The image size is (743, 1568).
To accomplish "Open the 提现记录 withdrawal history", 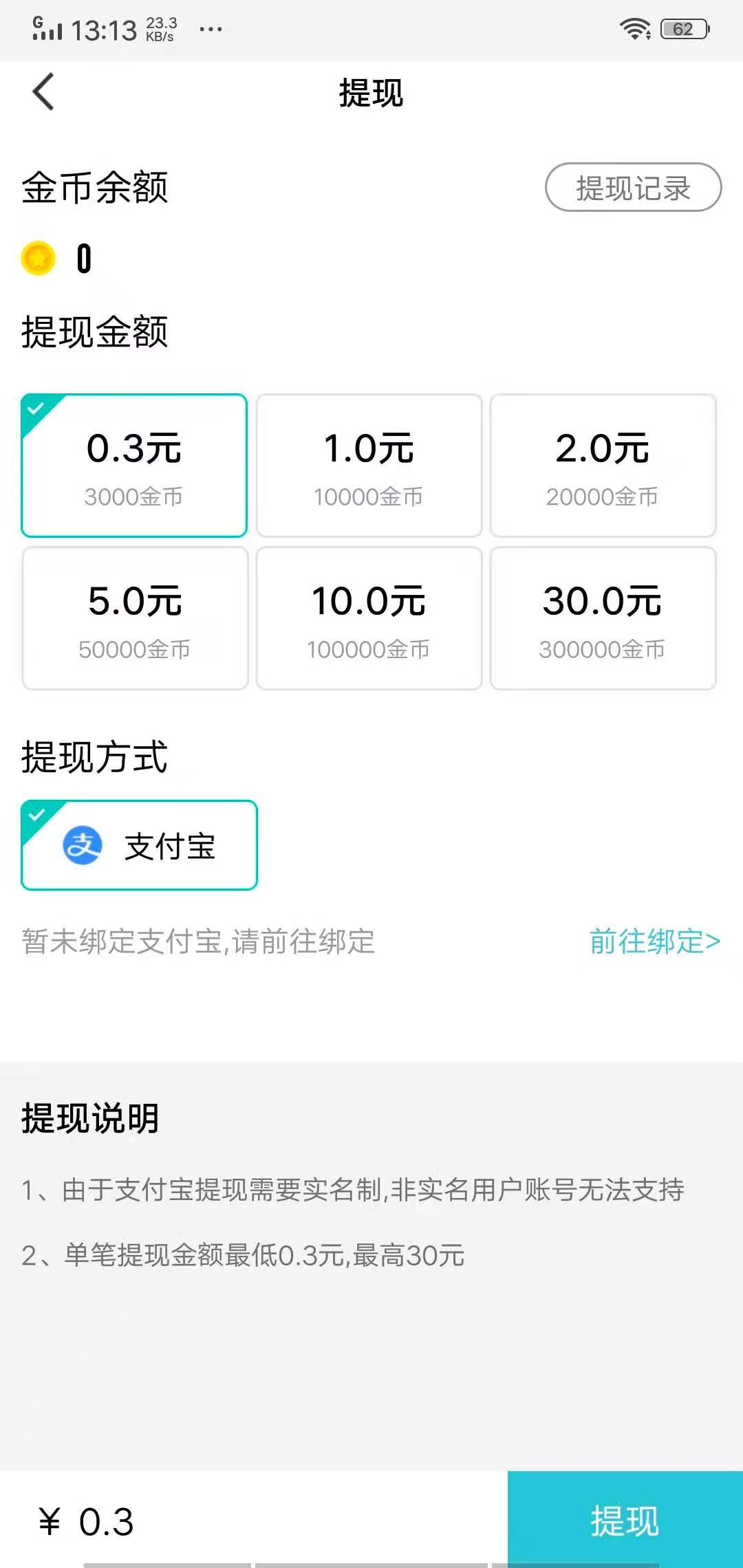I will pyautogui.click(x=632, y=188).
